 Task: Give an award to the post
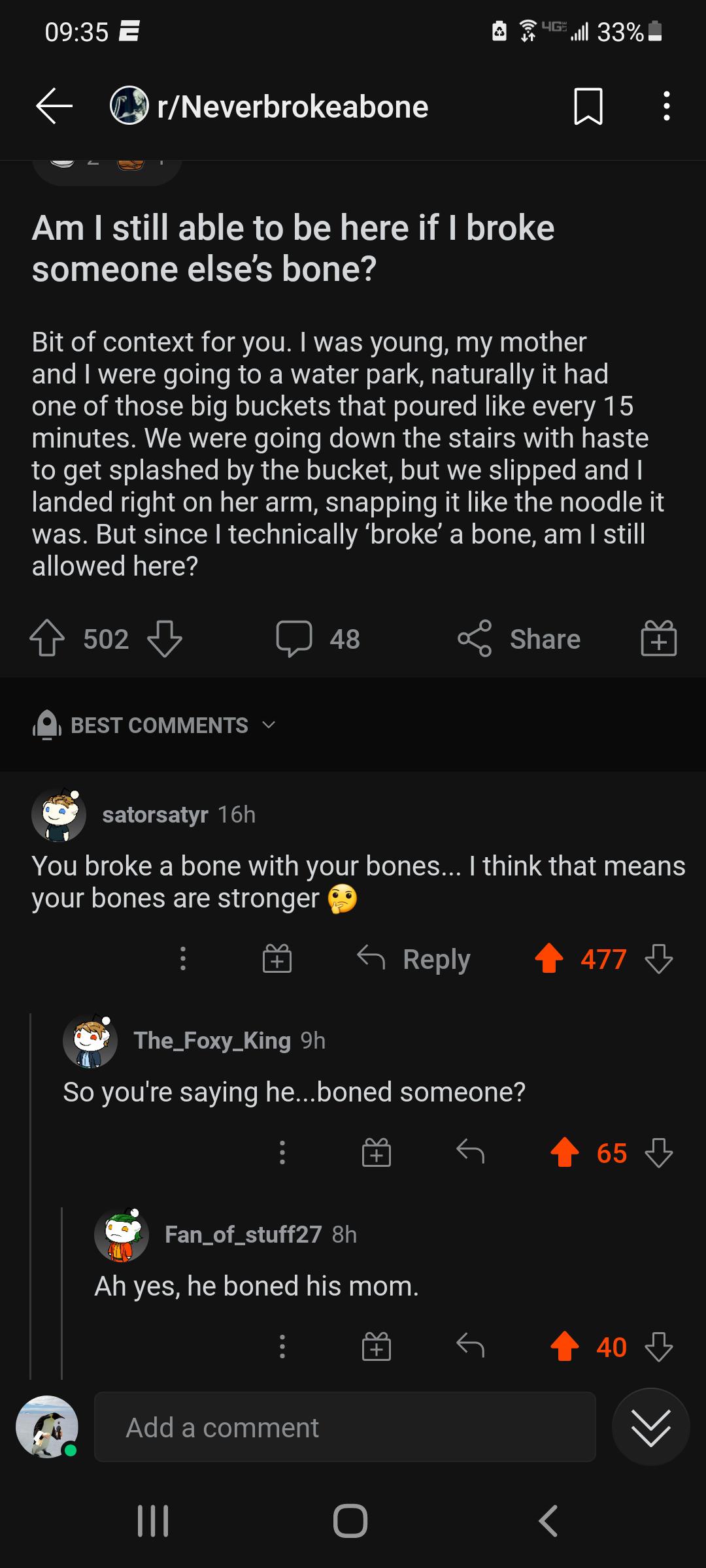(x=658, y=639)
